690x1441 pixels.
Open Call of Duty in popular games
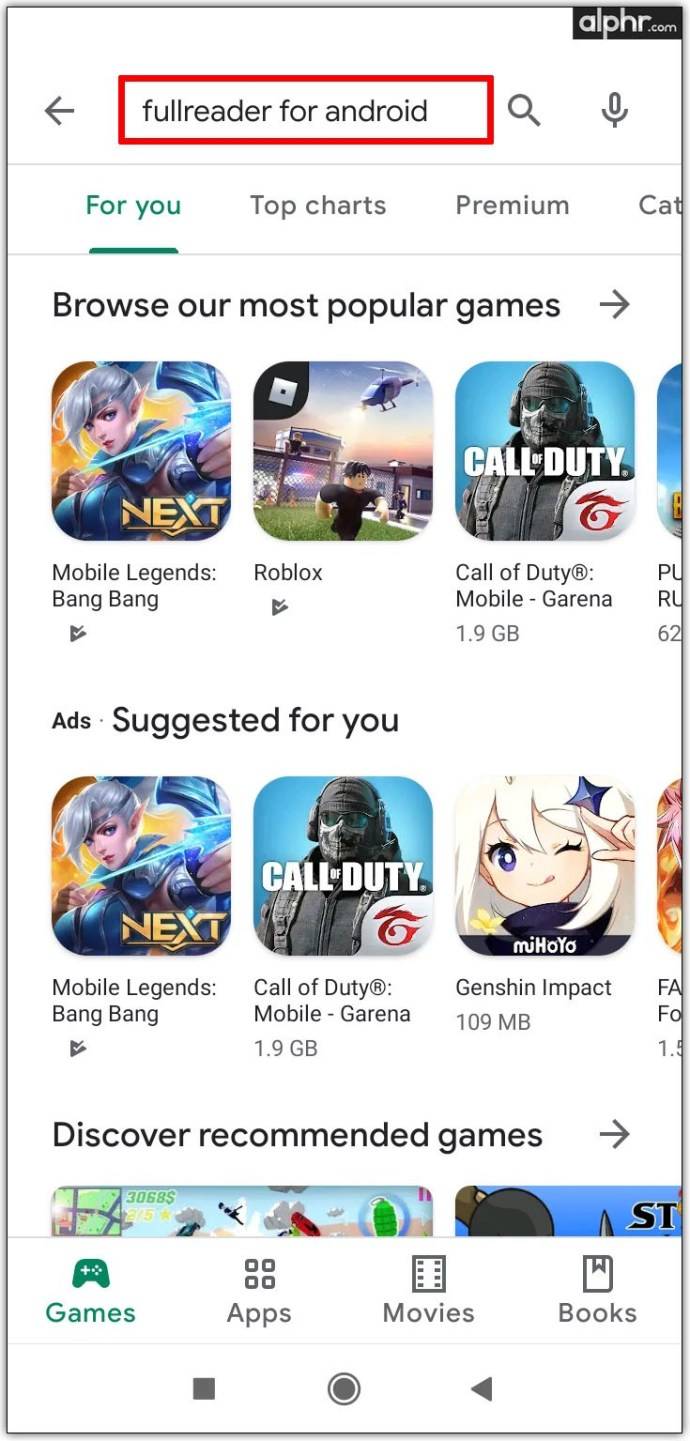click(x=545, y=451)
